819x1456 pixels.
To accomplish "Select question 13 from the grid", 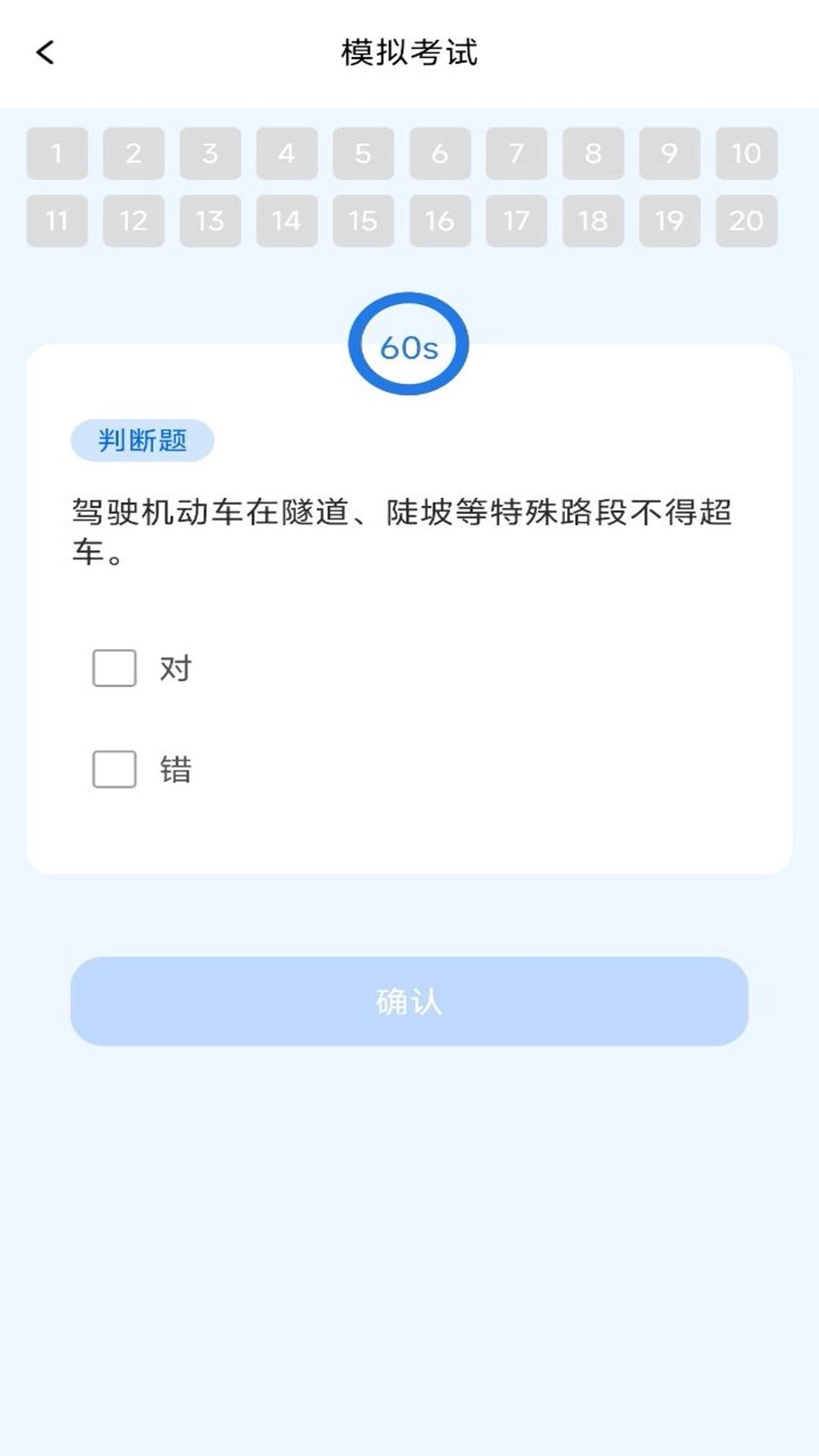I will [209, 221].
